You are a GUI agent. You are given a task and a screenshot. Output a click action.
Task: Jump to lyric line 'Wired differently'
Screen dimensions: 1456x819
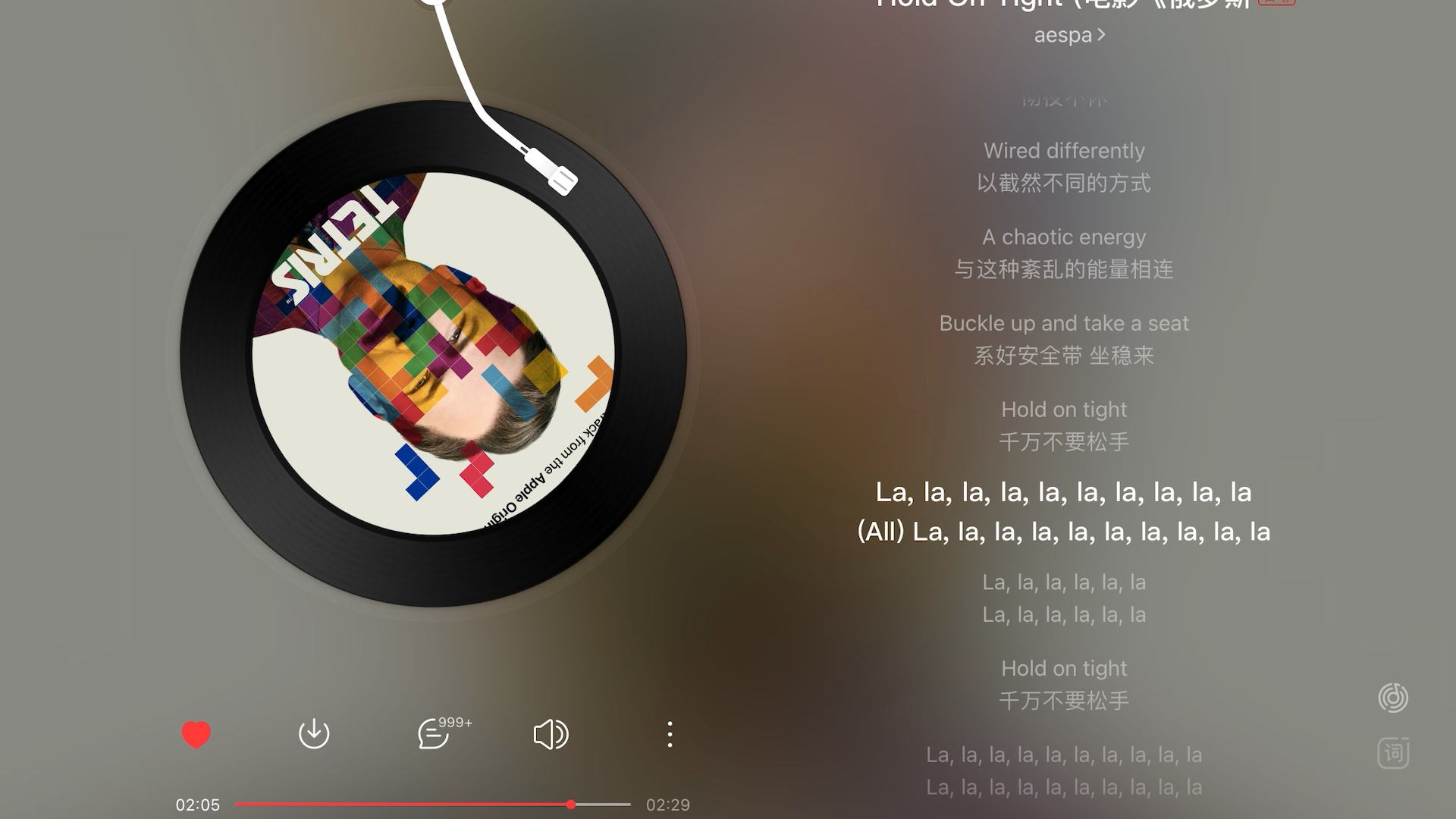[x=1064, y=151]
